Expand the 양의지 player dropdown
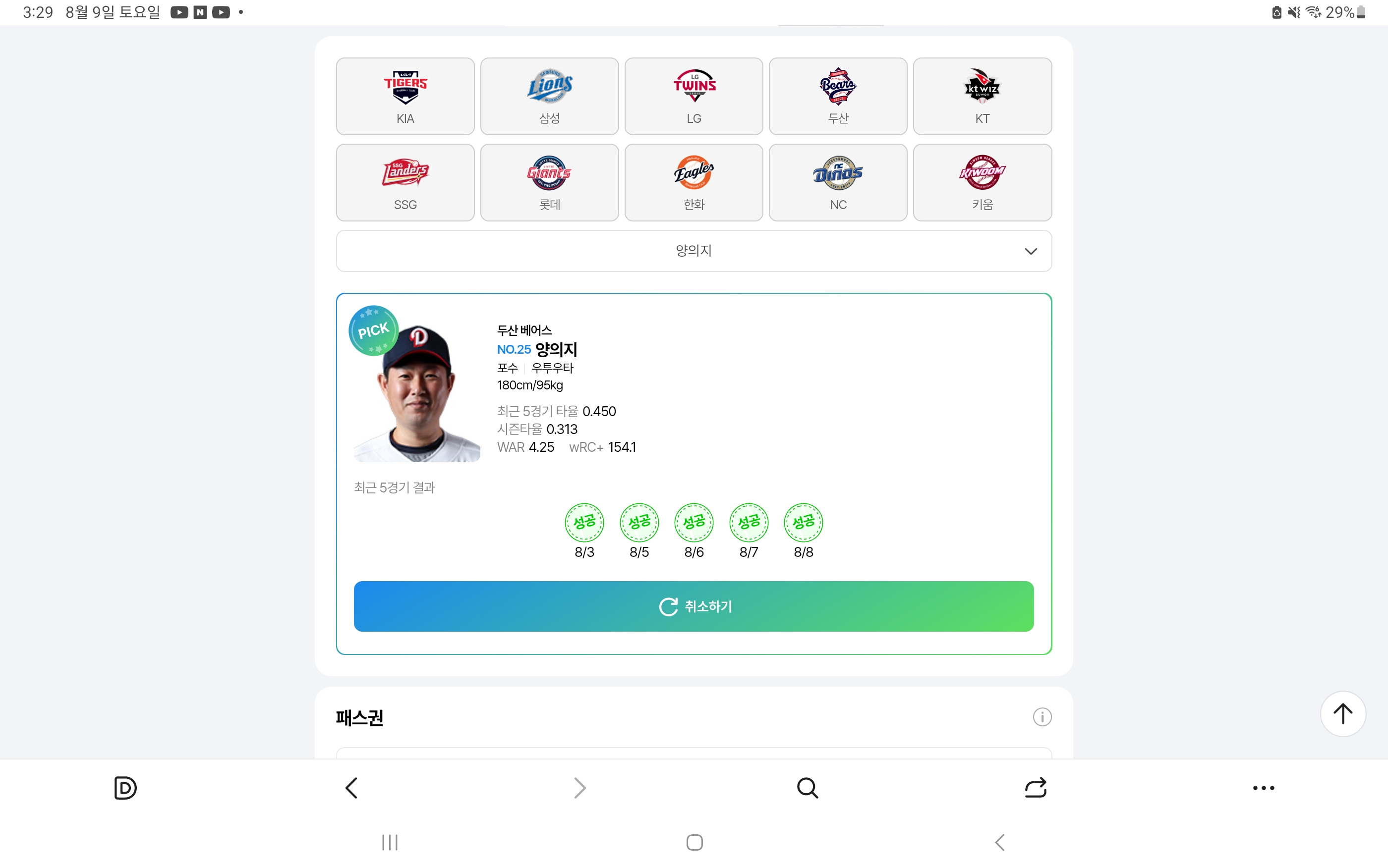Viewport: 1388px width, 868px height. click(x=694, y=251)
